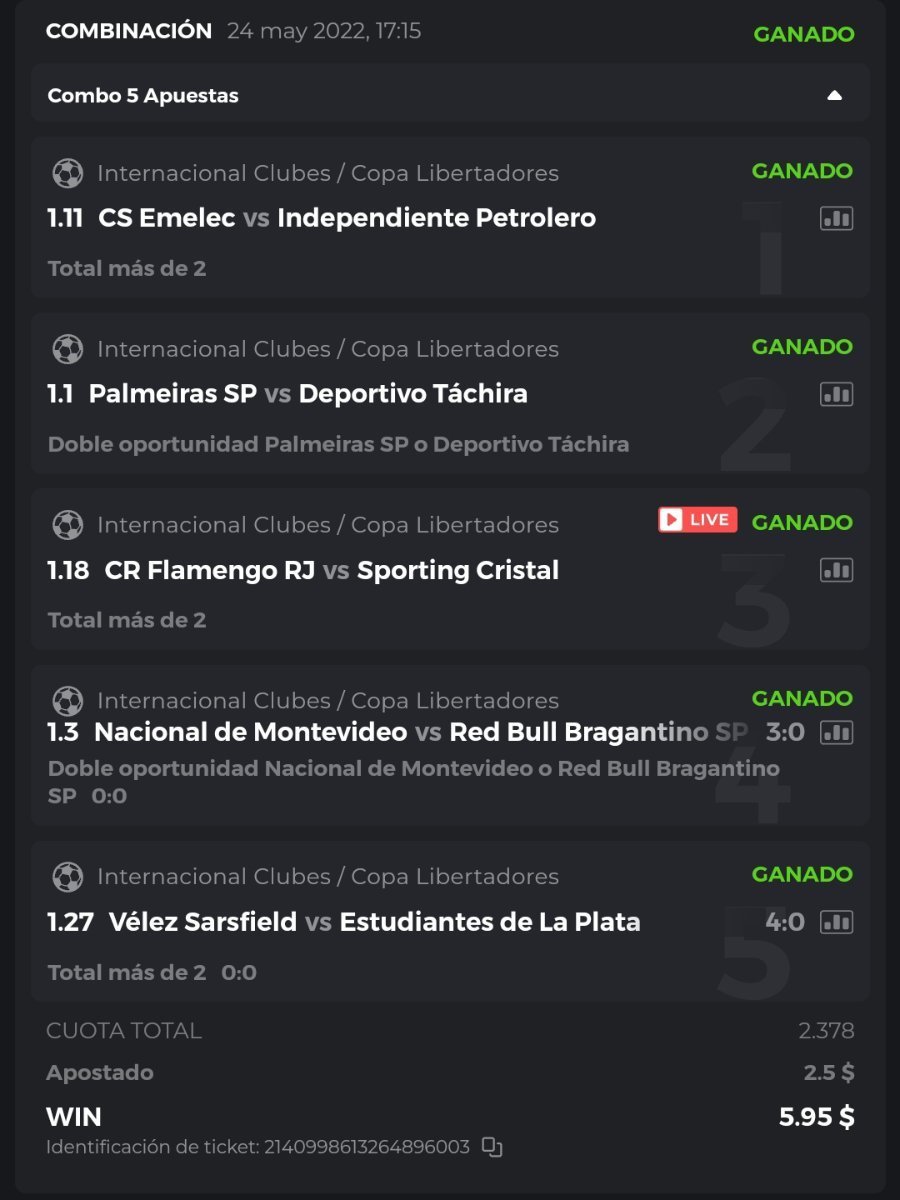Open stats for Nacional de Montevideo match
900x1200 pixels.
coord(836,732)
